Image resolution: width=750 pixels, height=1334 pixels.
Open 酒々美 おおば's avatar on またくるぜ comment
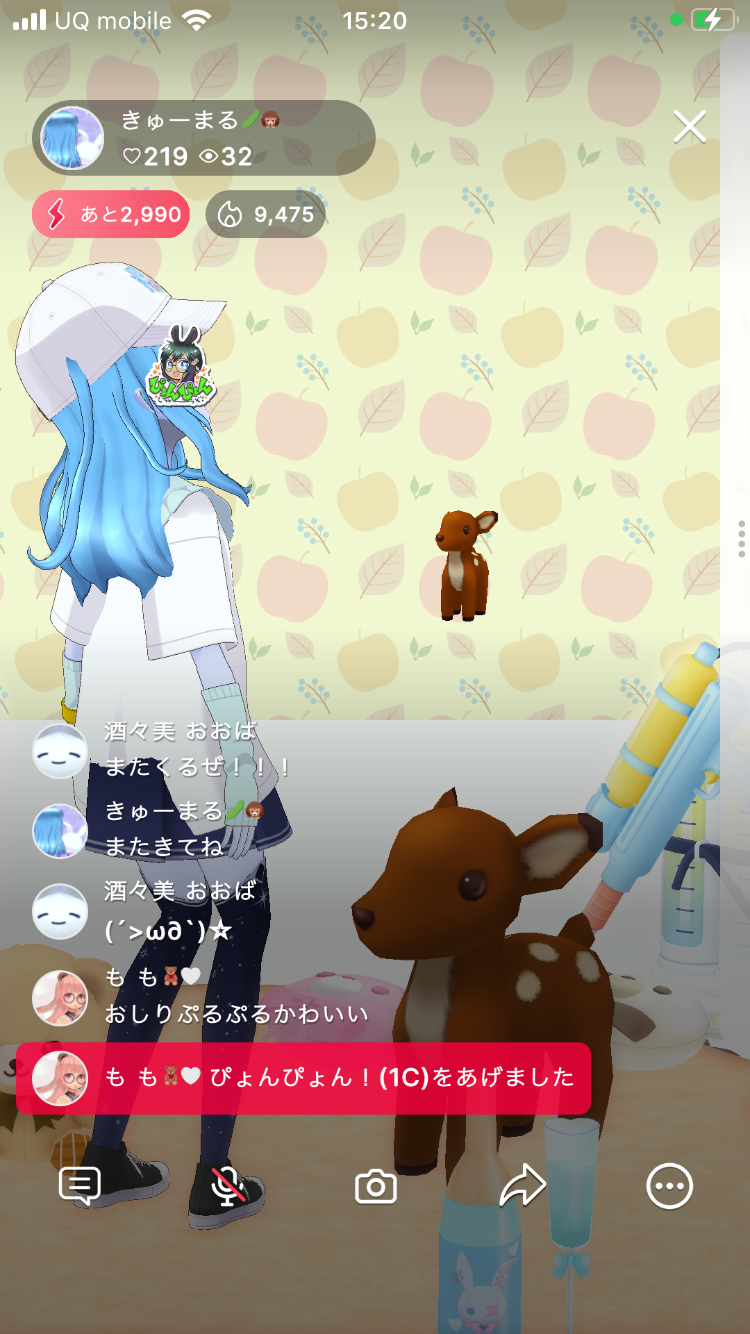tap(60, 751)
